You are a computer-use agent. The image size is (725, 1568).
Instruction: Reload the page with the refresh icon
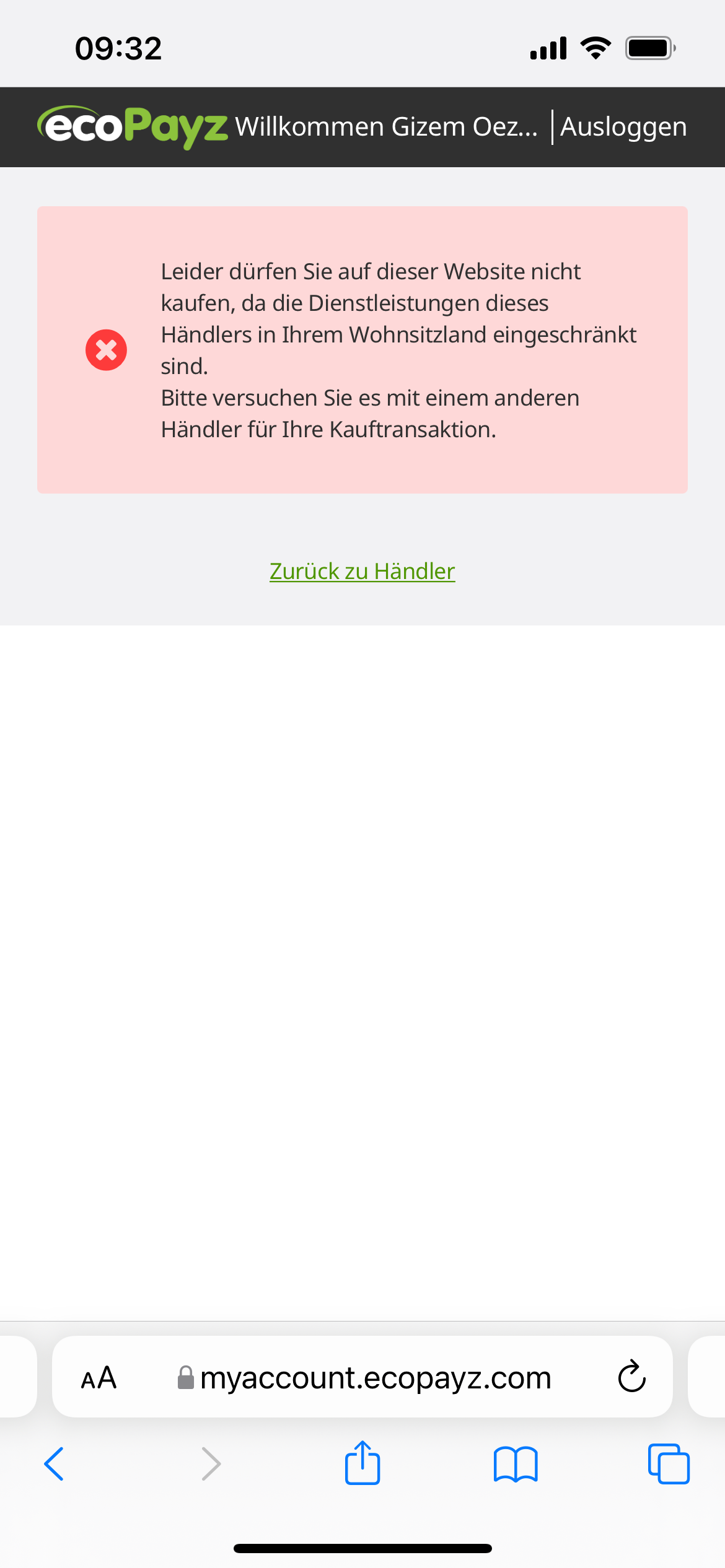pyautogui.click(x=631, y=1377)
